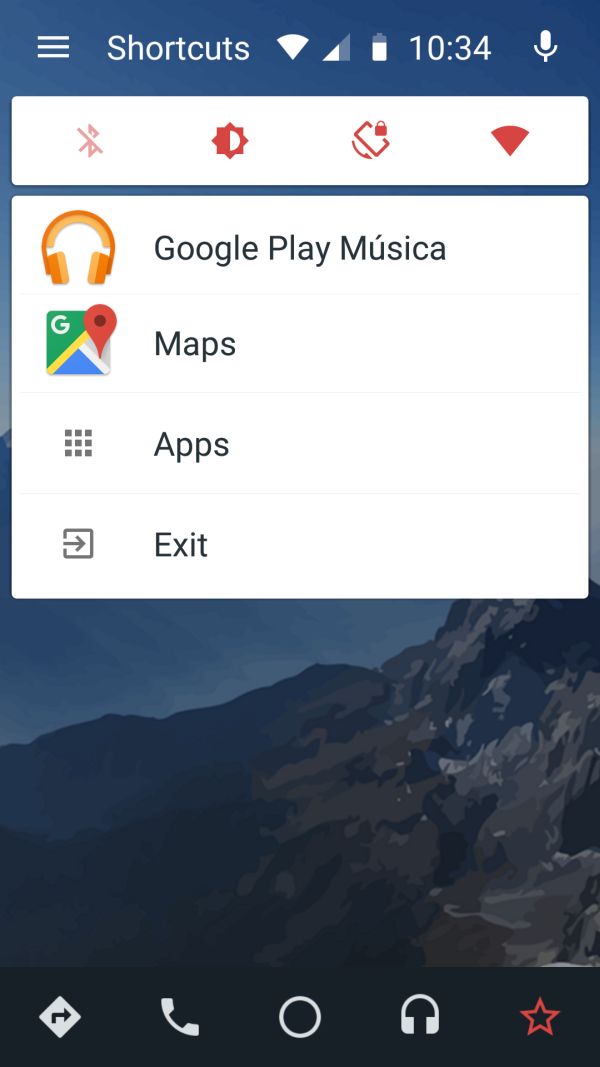
Task: Select Exit to leave the app
Action: (299, 544)
